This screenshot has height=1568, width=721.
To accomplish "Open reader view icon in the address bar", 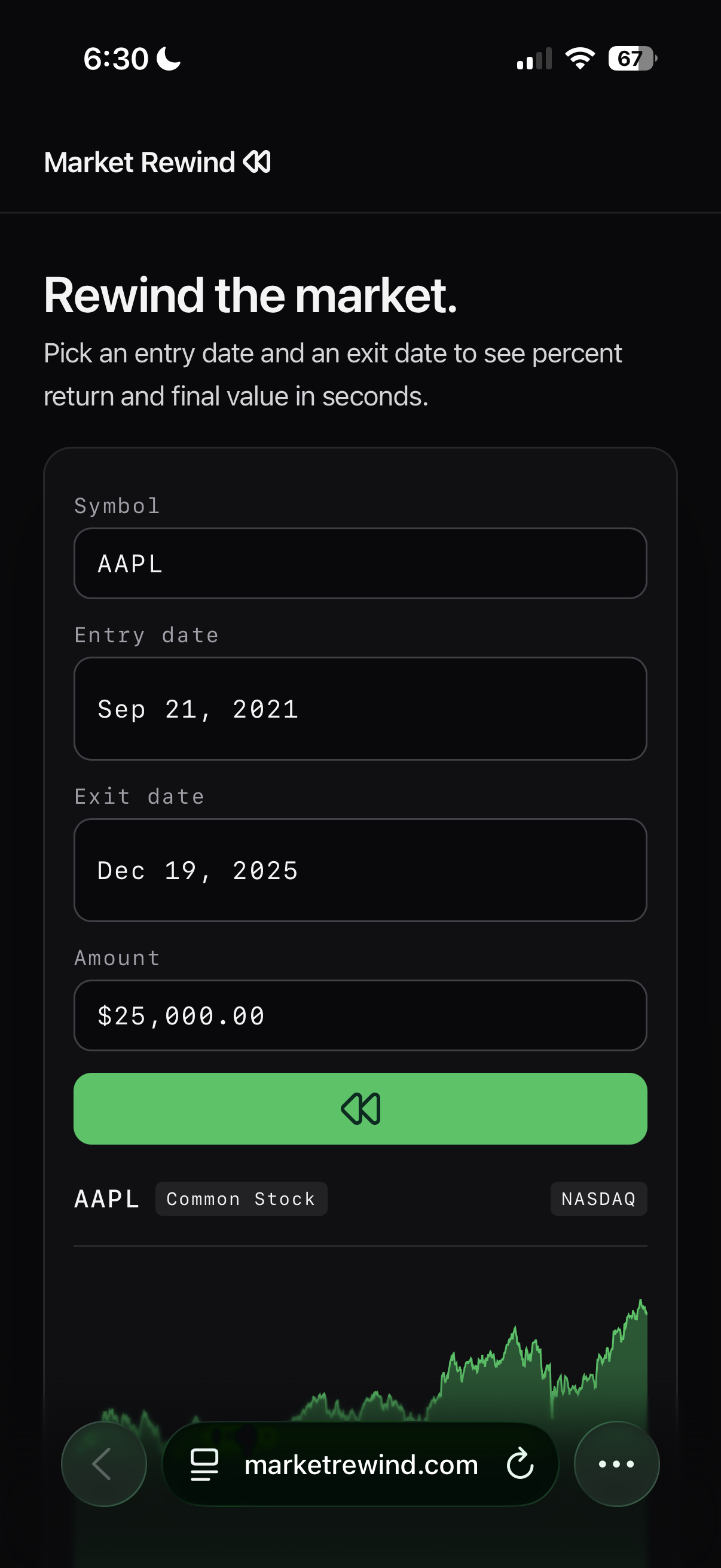I will tap(205, 1465).
